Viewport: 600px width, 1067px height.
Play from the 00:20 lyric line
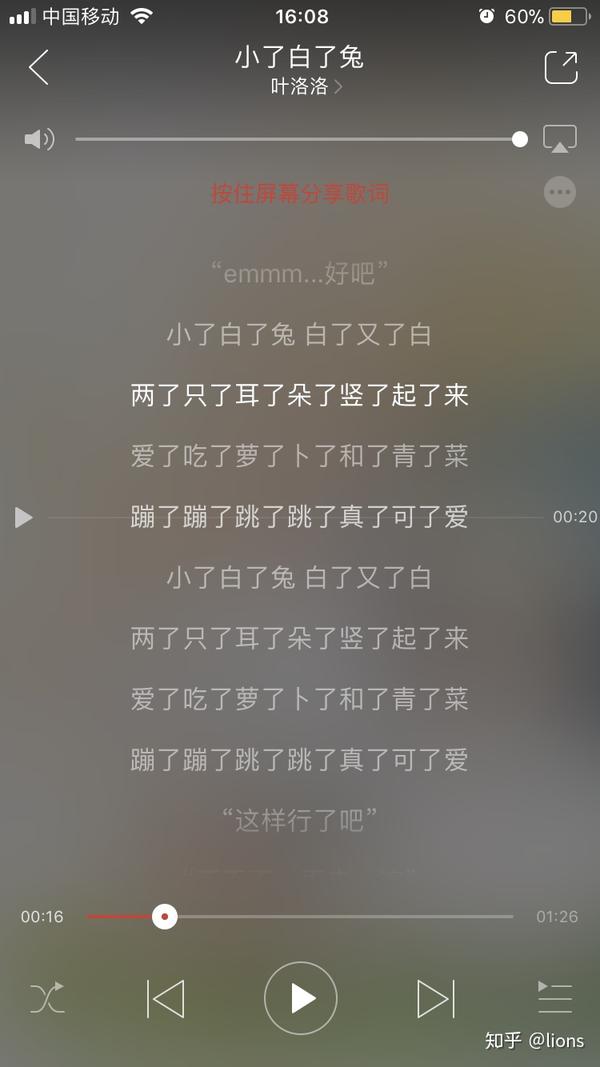click(x=24, y=517)
